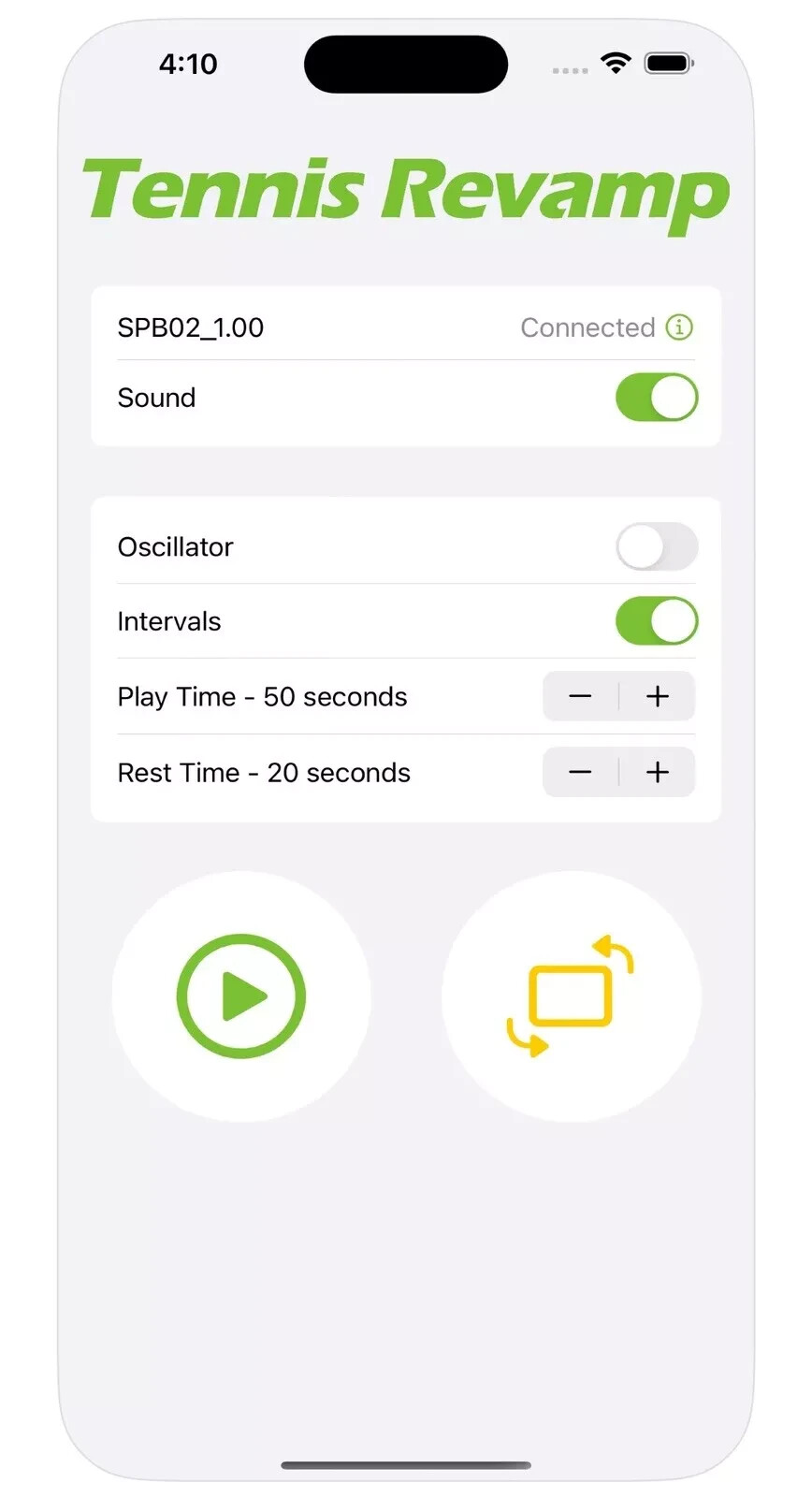Screen dimensions: 812x1497
Task: Increase Rest Time using plus
Action: [x=657, y=772]
